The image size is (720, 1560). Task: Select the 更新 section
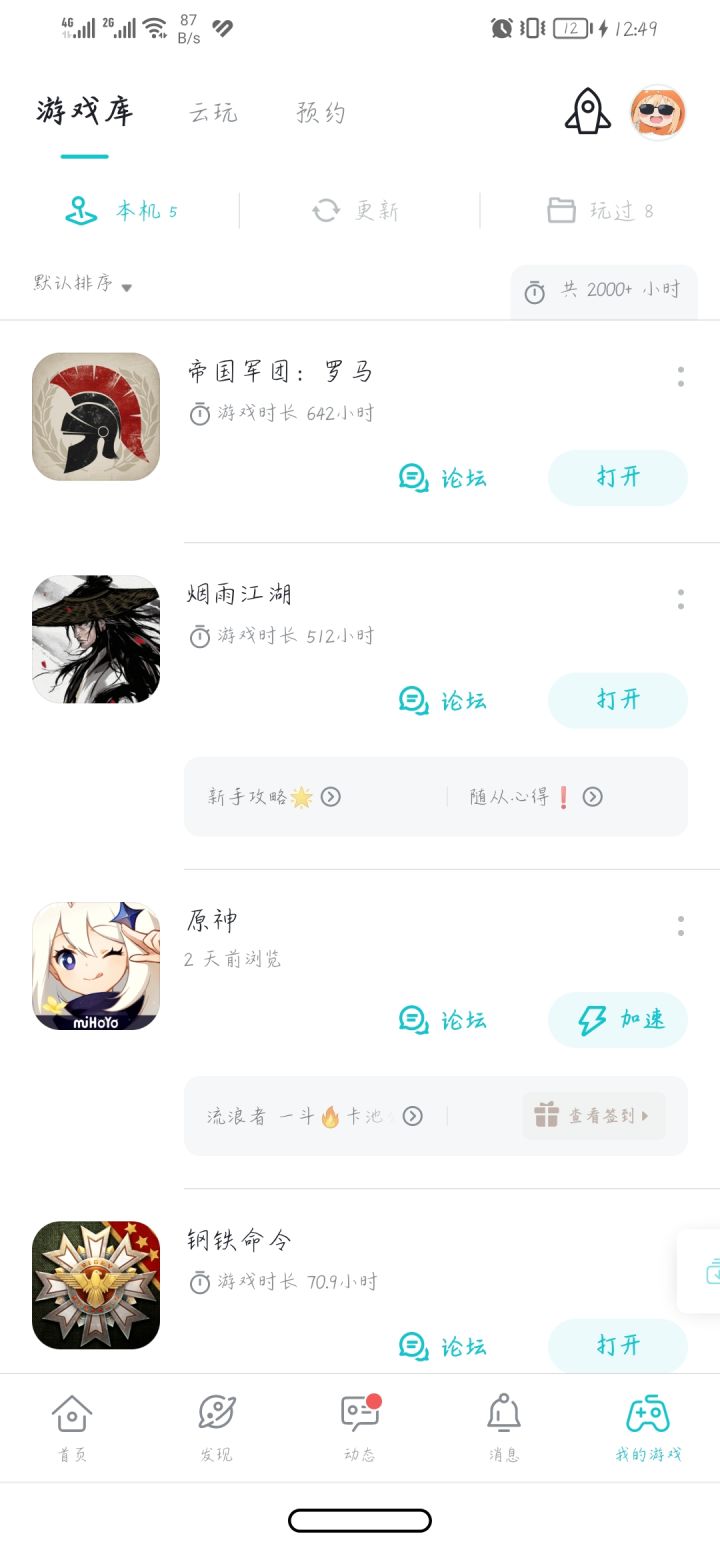point(356,211)
